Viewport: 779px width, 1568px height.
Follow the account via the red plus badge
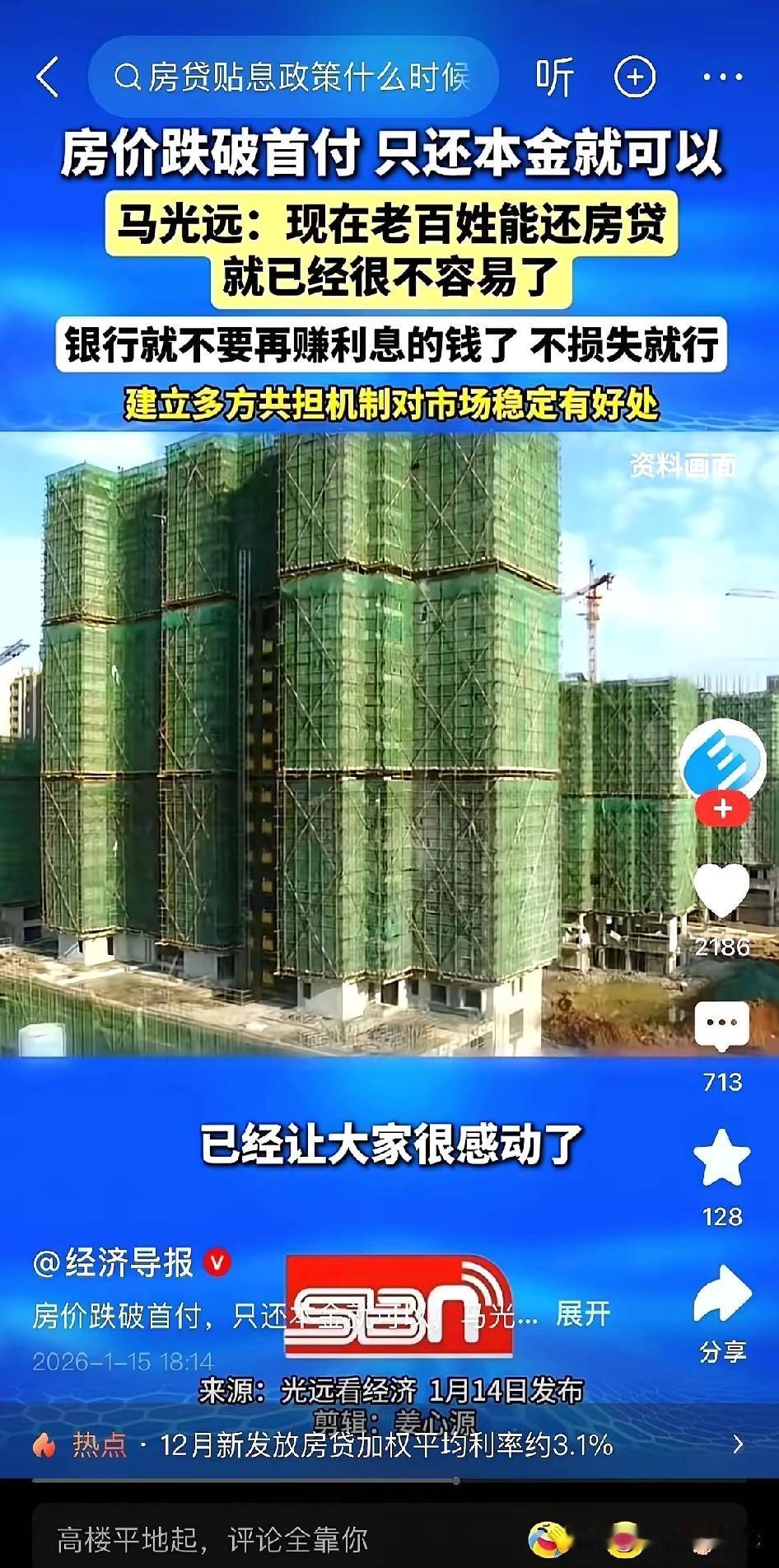click(723, 809)
